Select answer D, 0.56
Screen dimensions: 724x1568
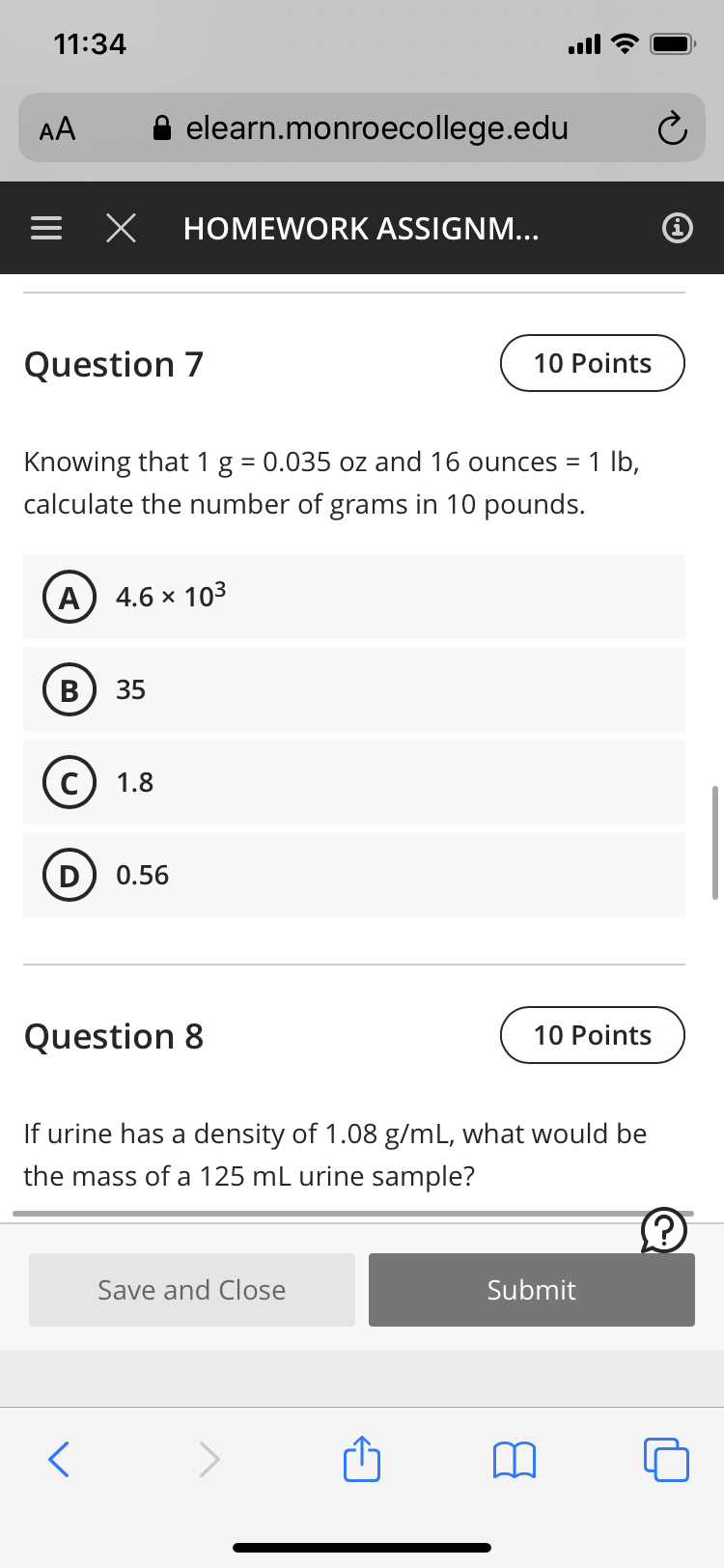(x=354, y=875)
